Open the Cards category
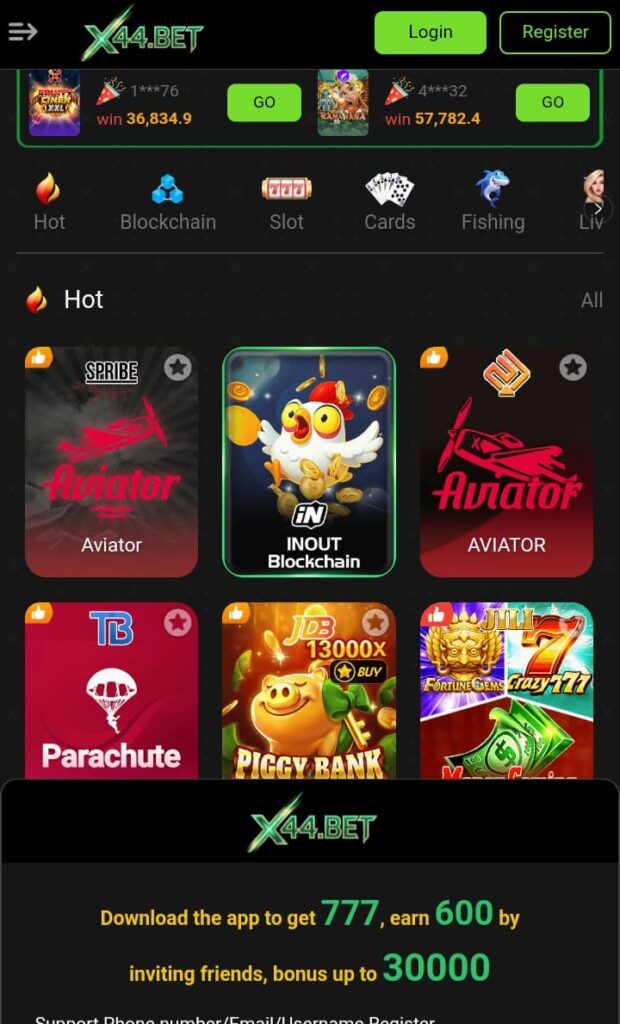Image resolution: width=620 pixels, height=1024 pixels. (389, 201)
